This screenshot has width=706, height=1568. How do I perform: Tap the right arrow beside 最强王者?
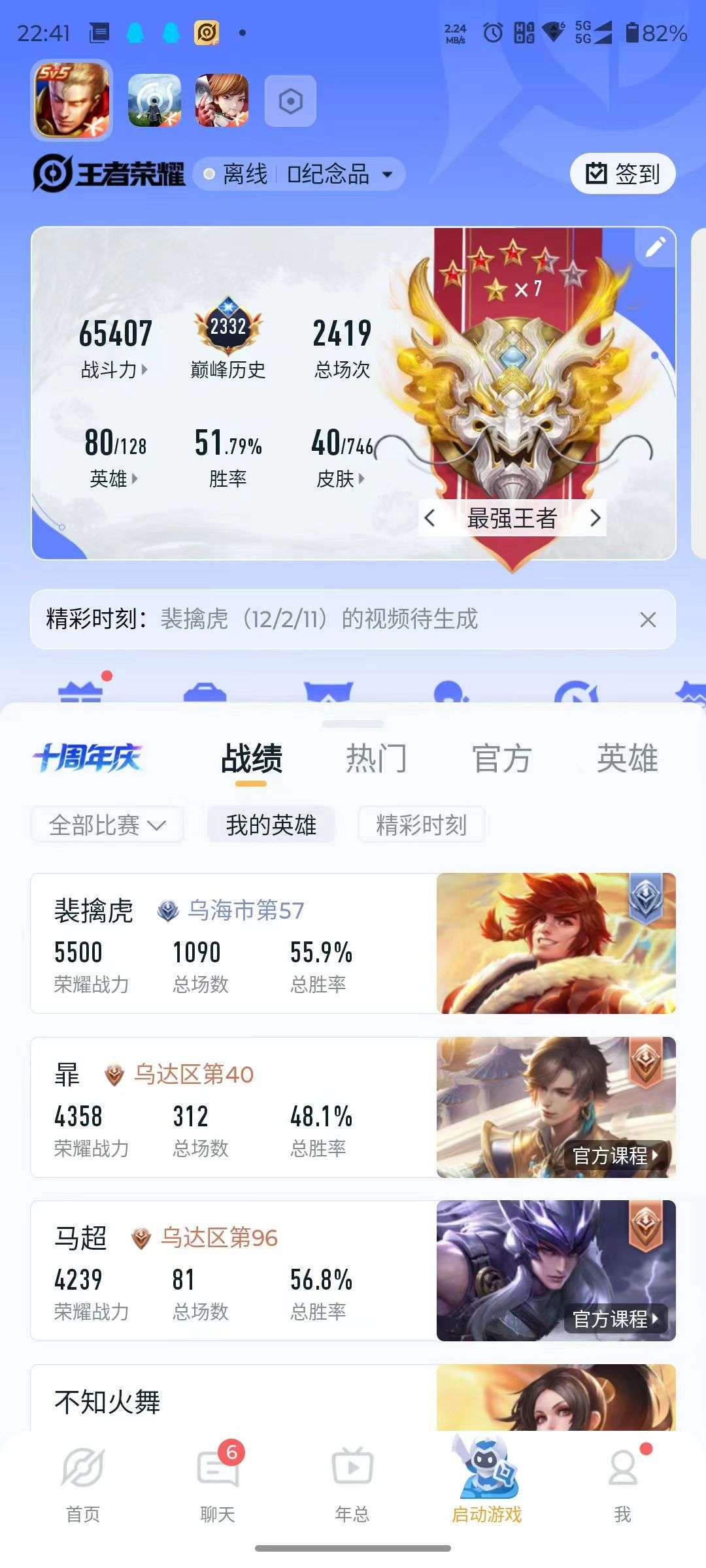click(x=597, y=518)
